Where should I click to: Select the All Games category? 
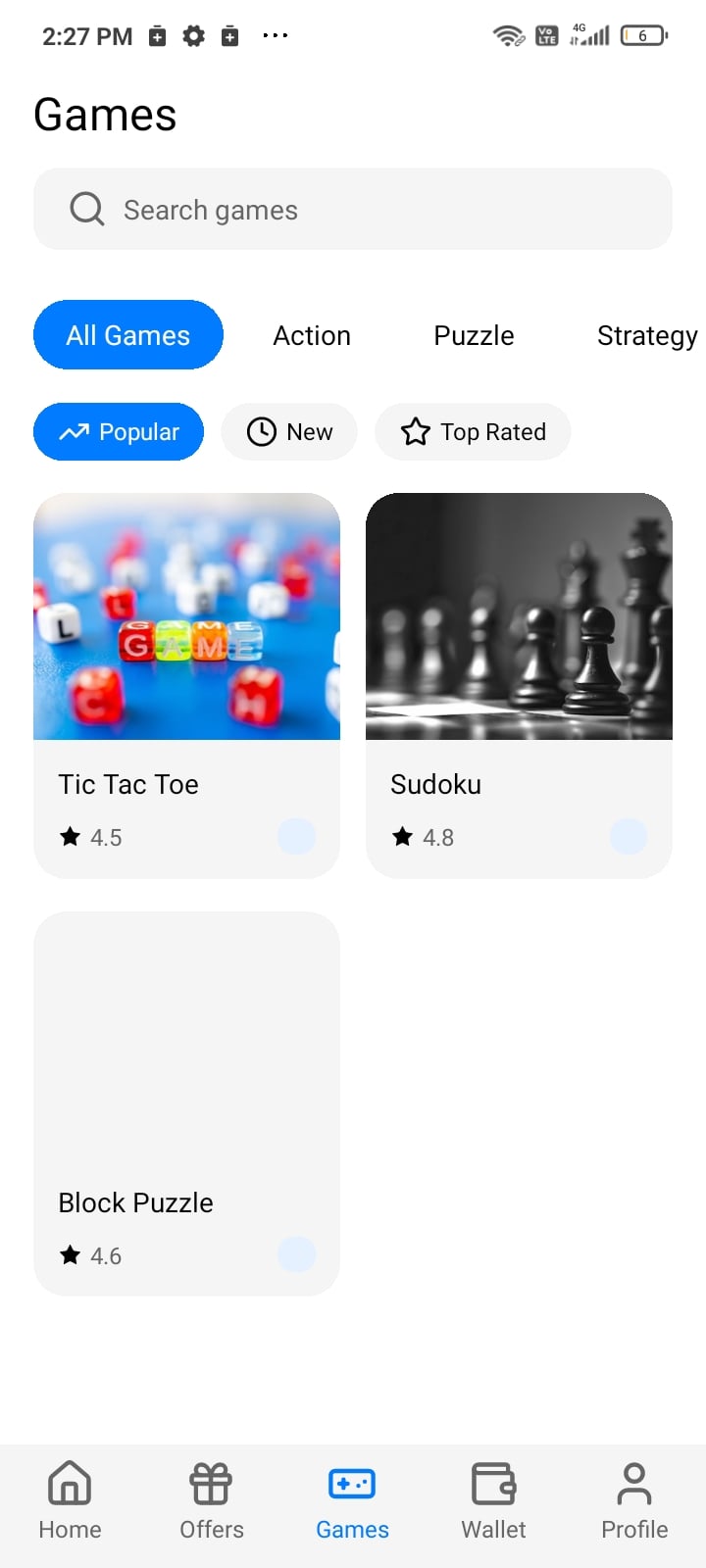(x=128, y=335)
